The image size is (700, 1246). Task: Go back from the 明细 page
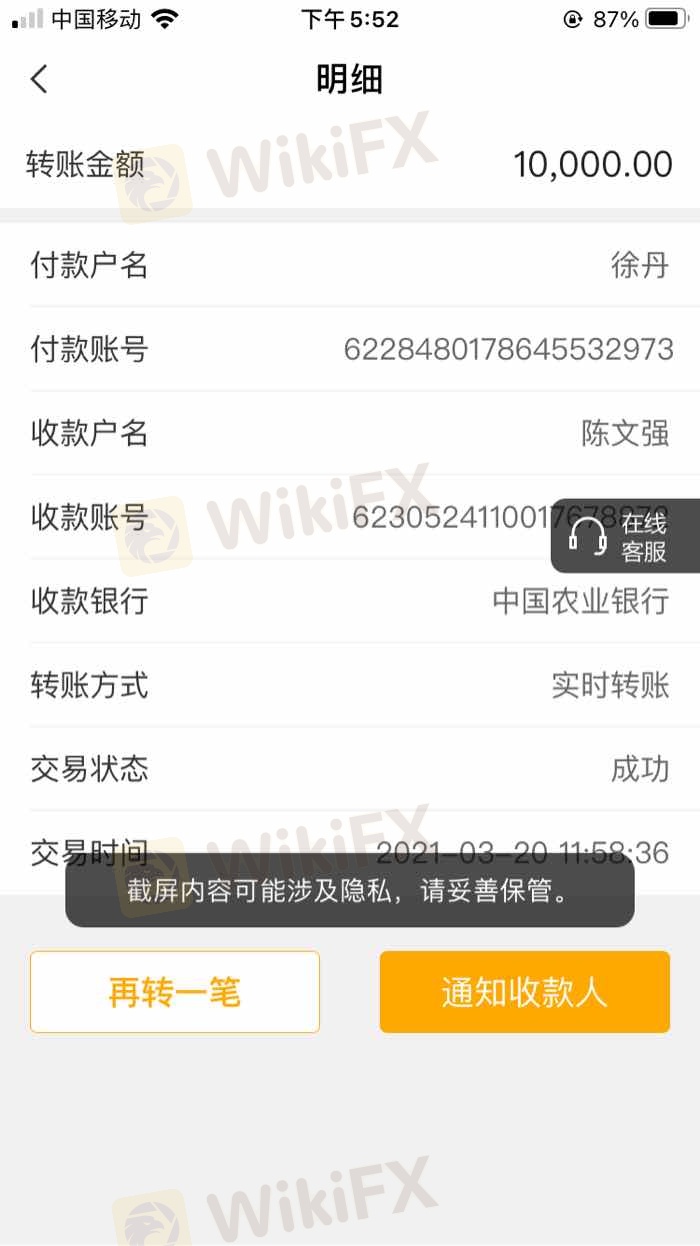click(39, 79)
